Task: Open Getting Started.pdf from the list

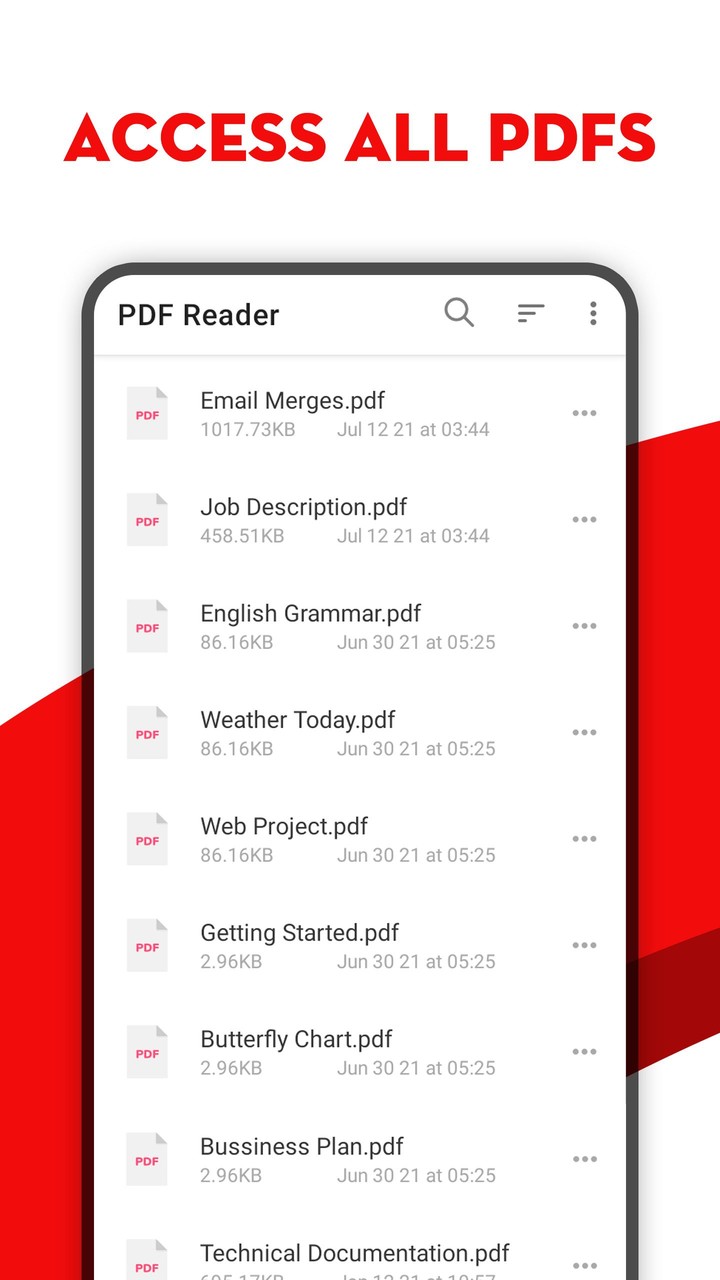Action: tap(300, 932)
